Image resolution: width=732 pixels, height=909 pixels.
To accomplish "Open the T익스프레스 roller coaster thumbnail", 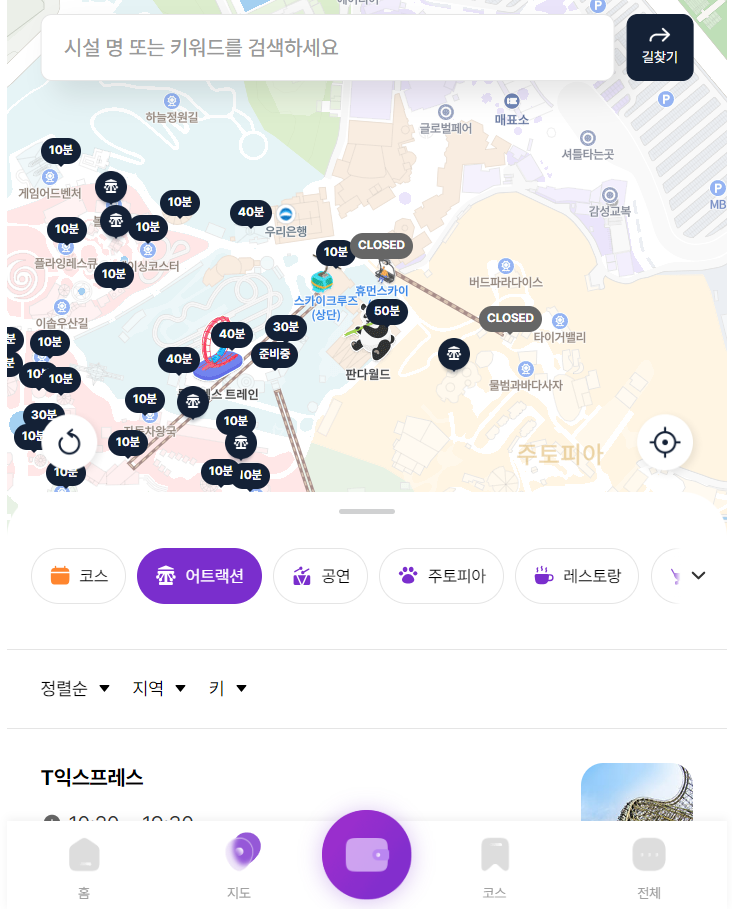I will pos(636,800).
